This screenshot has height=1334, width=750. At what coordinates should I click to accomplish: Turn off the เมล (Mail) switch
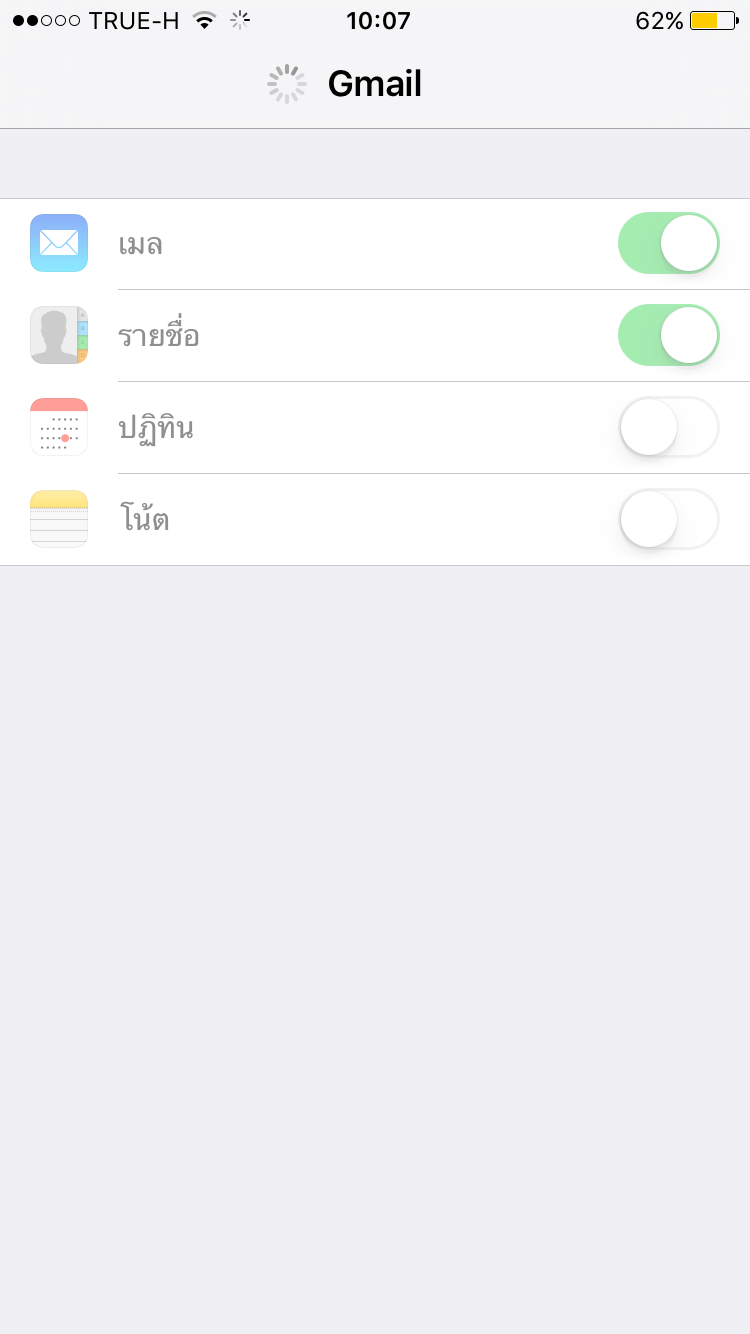pyautogui.click(x=668, y=243)
